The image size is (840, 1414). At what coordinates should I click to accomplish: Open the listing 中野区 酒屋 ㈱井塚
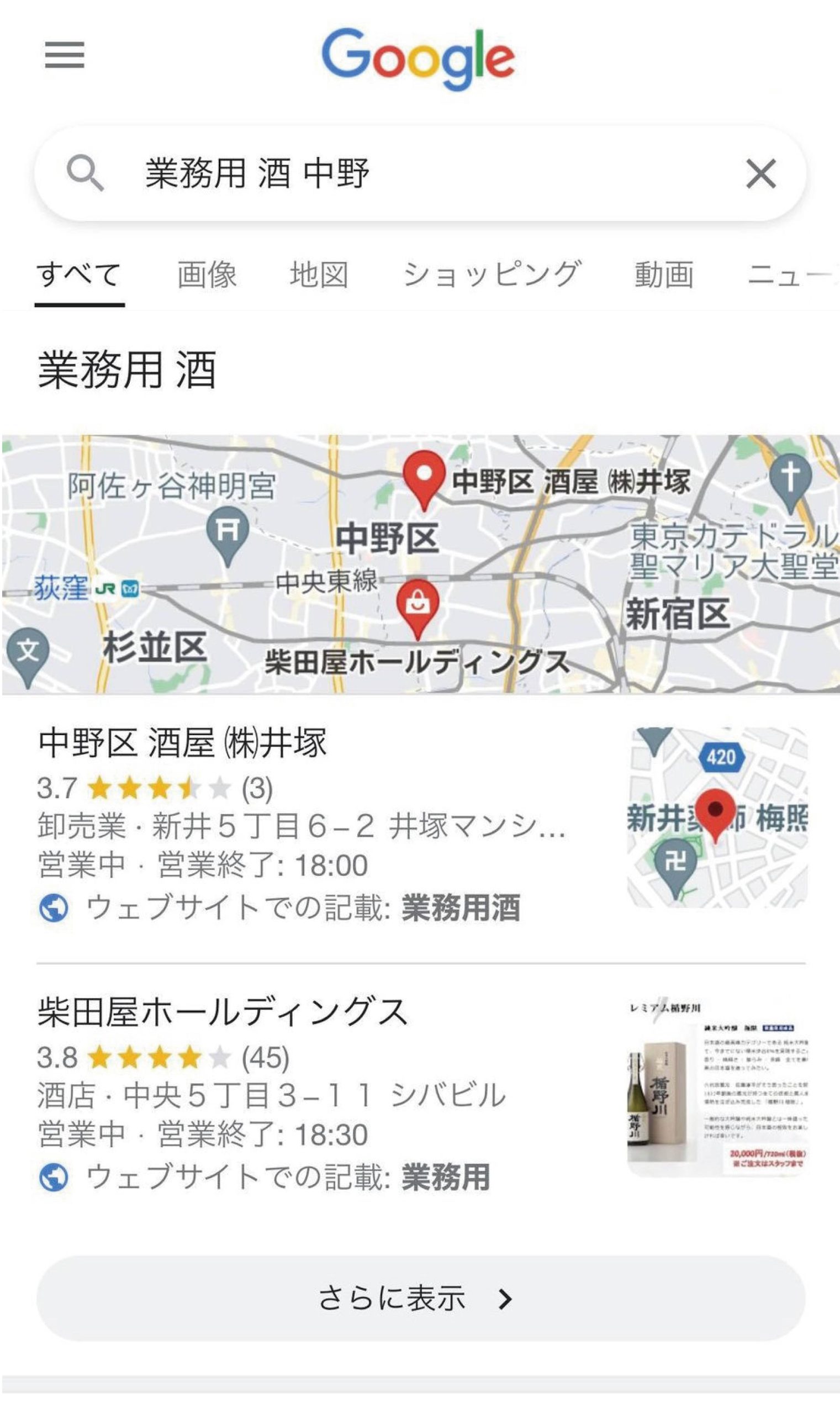(x=182, y=743)
